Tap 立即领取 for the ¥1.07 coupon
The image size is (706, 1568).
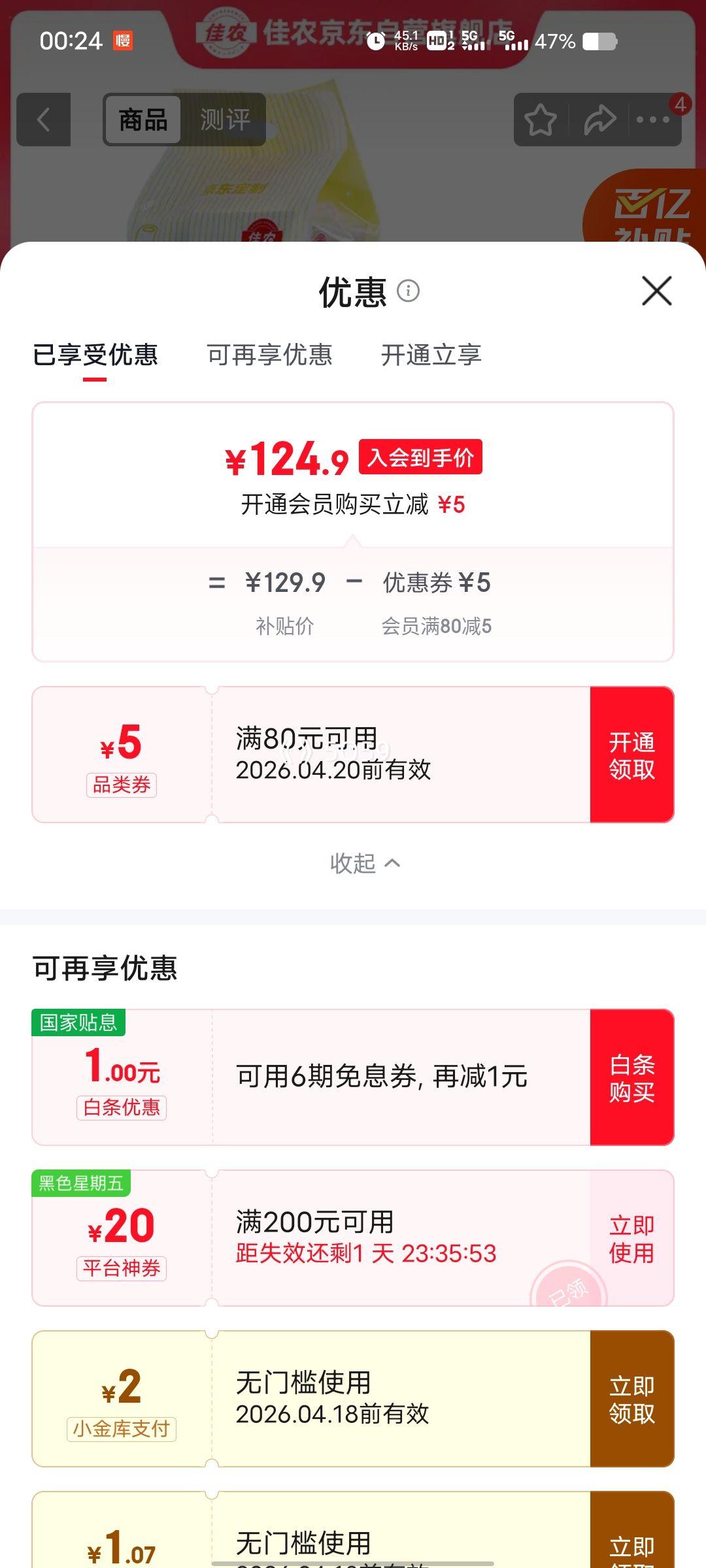631,1539
